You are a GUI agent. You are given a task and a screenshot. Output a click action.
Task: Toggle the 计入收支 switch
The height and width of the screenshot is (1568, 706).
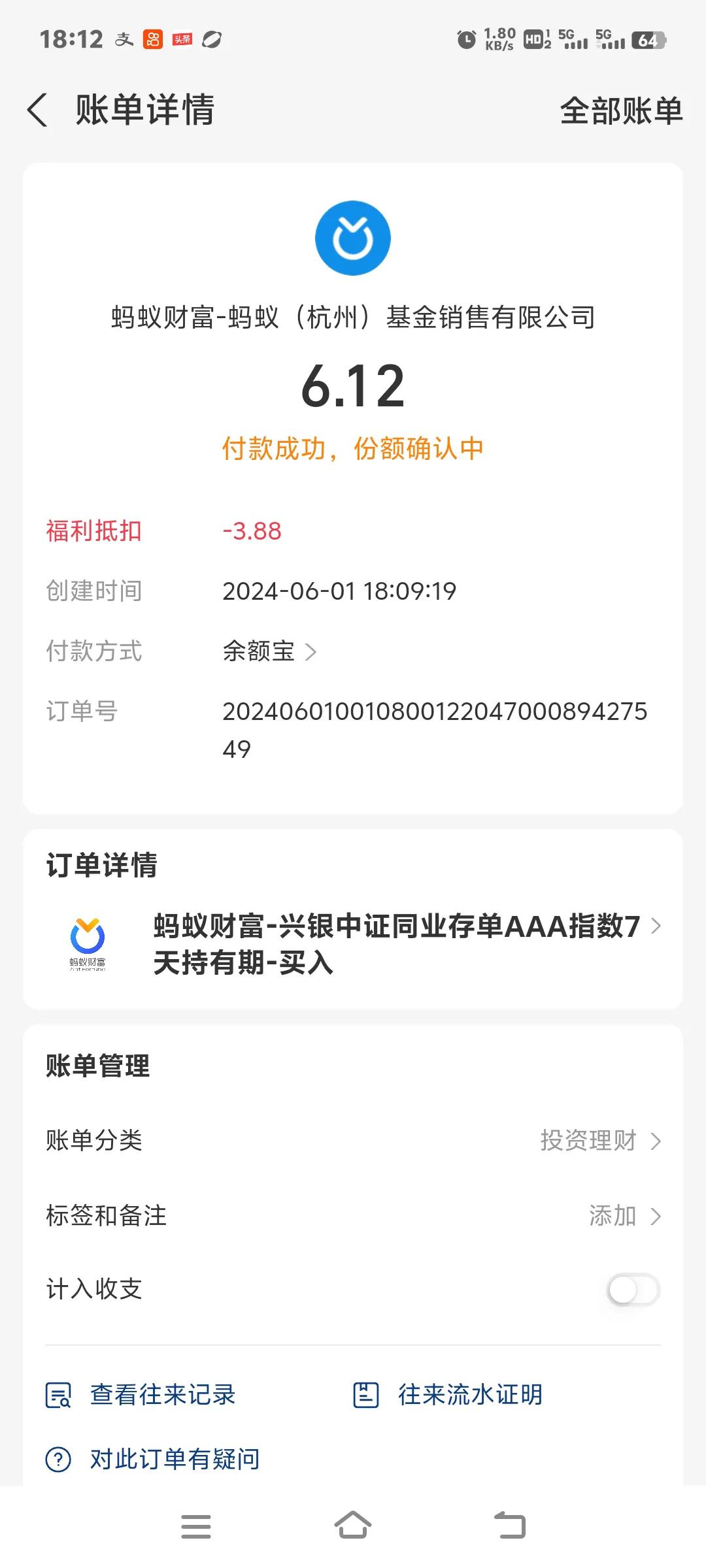(x=633, y=1290)
